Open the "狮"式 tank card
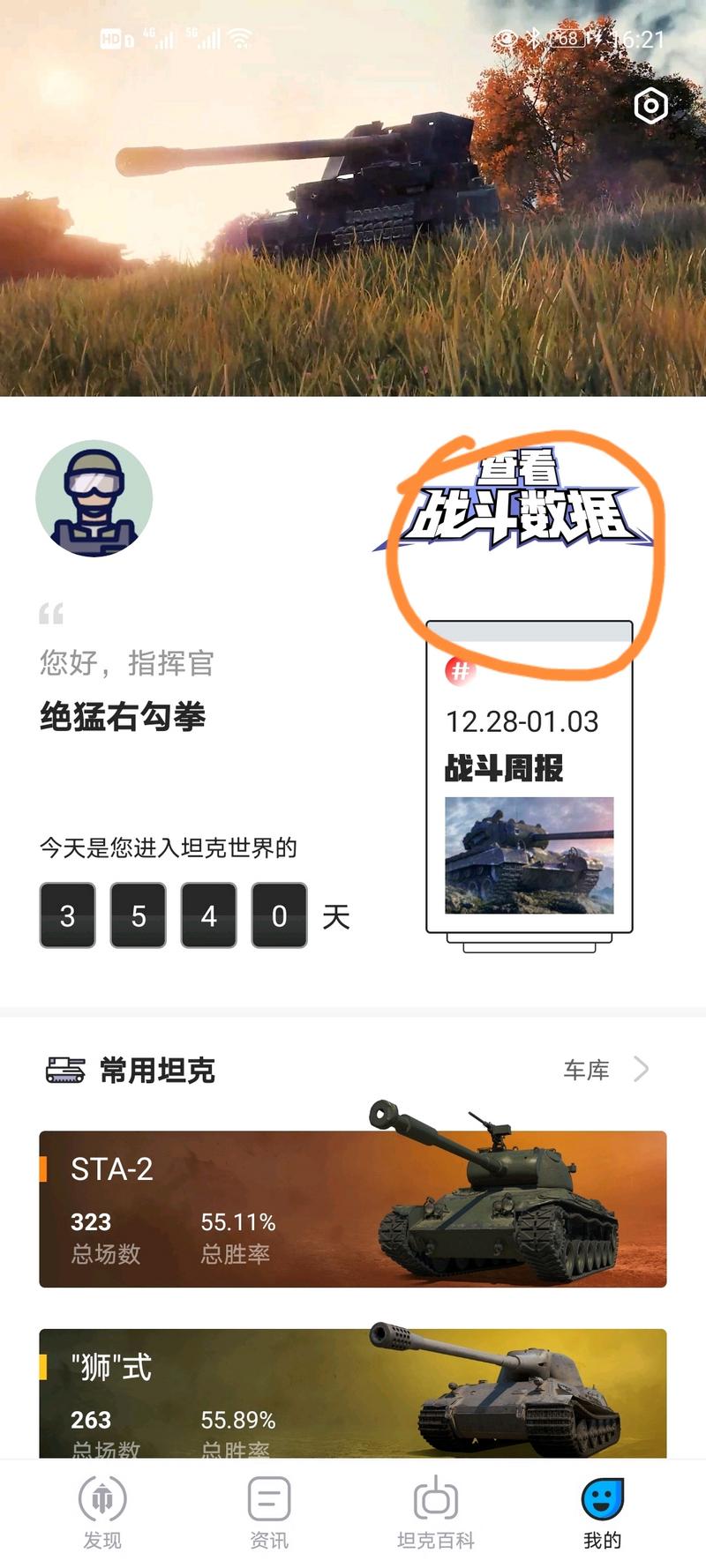Viewport: 706px width, 1568px height. coord(352,1395)
